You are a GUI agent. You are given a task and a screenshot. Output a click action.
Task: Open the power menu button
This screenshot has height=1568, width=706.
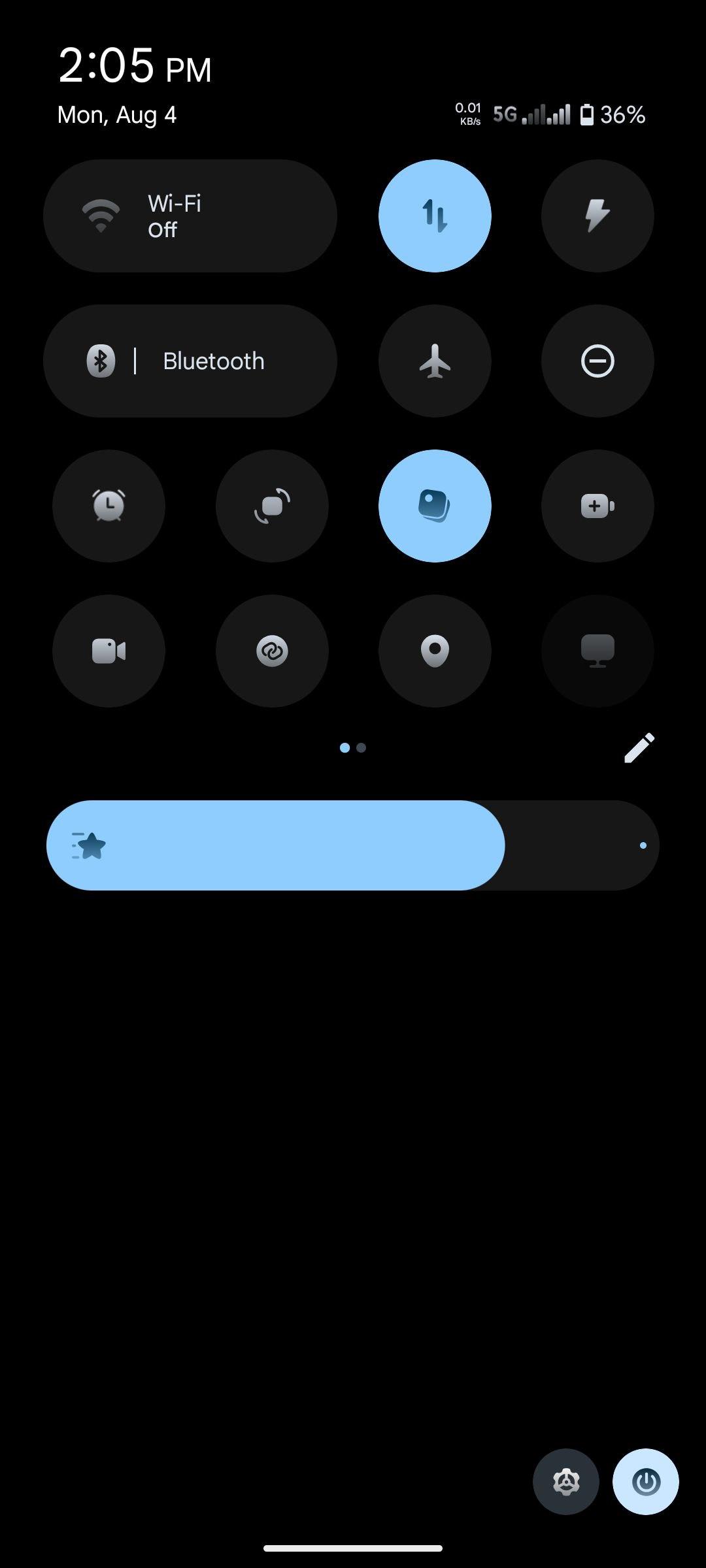[x=646, y=1482]
